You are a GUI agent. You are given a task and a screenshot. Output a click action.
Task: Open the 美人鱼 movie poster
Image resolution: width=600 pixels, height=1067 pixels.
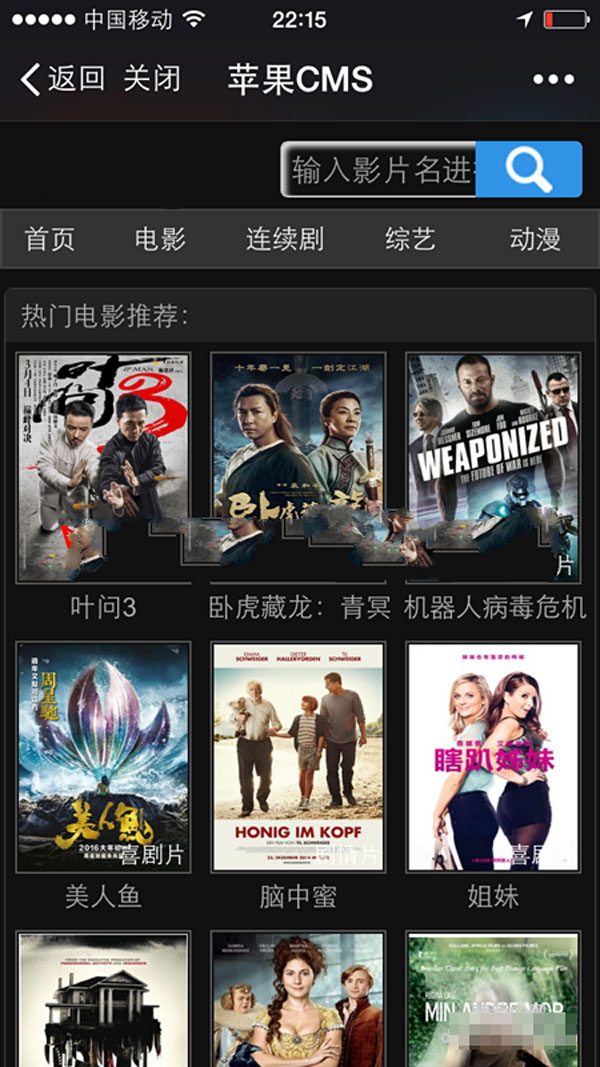[x=103, y=757]
